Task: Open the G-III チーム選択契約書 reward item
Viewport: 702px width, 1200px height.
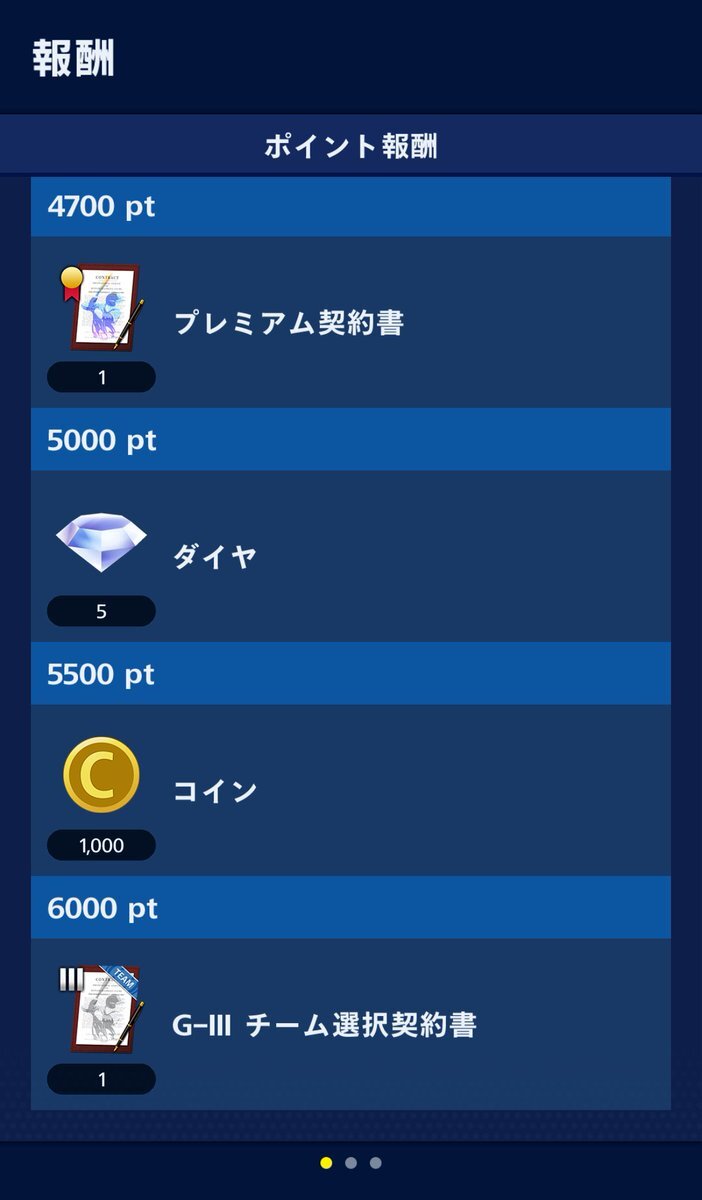Action: point(324,1025)
